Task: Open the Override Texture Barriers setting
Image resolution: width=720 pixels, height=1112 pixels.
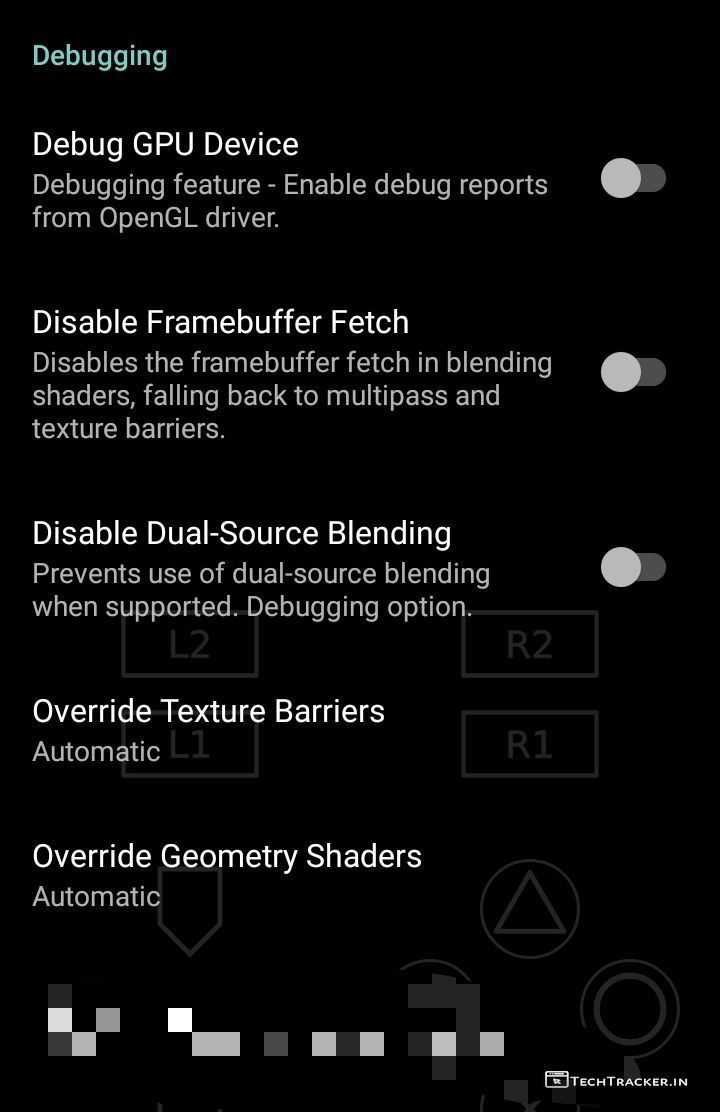Action: coord(208,729)
